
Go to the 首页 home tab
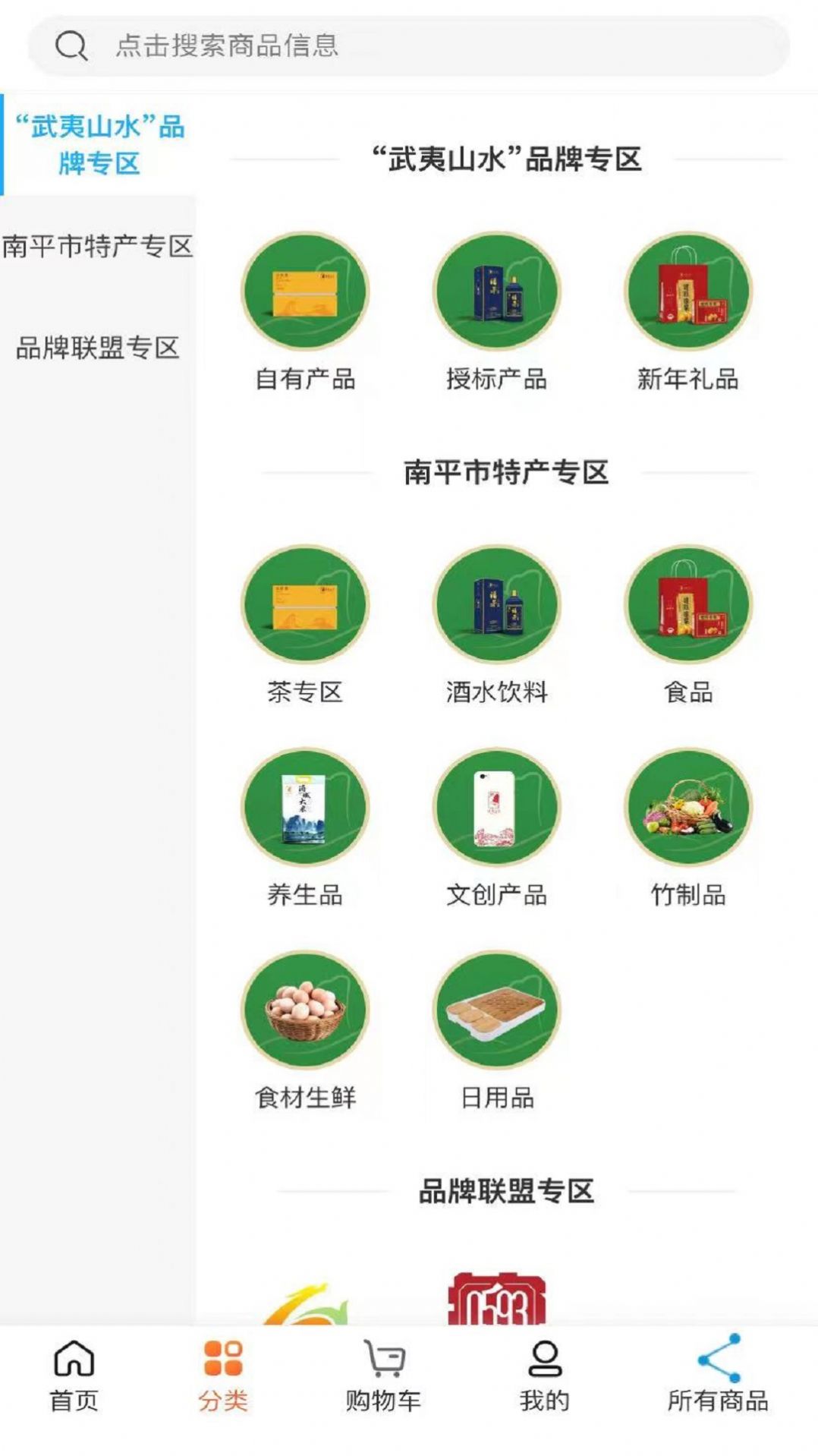pyautogui.click(x=74, y=1376)
